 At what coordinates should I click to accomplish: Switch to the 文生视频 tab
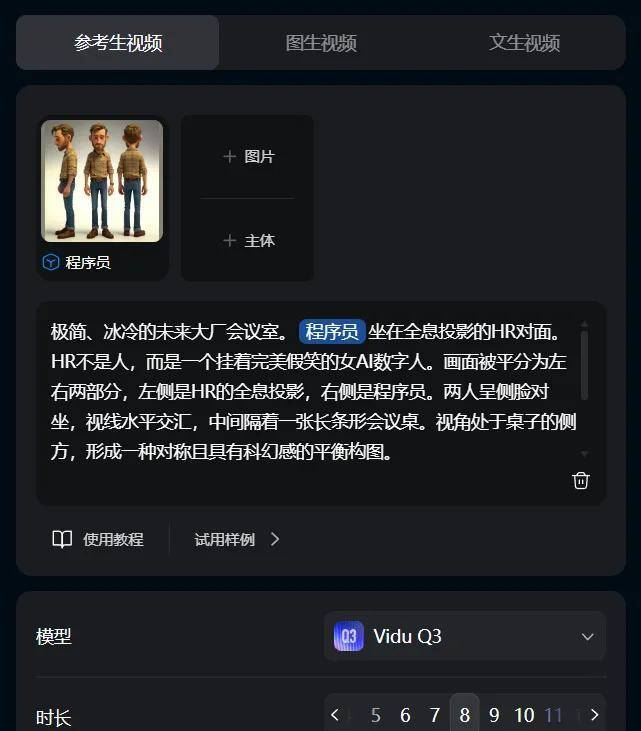coord(524,43)
